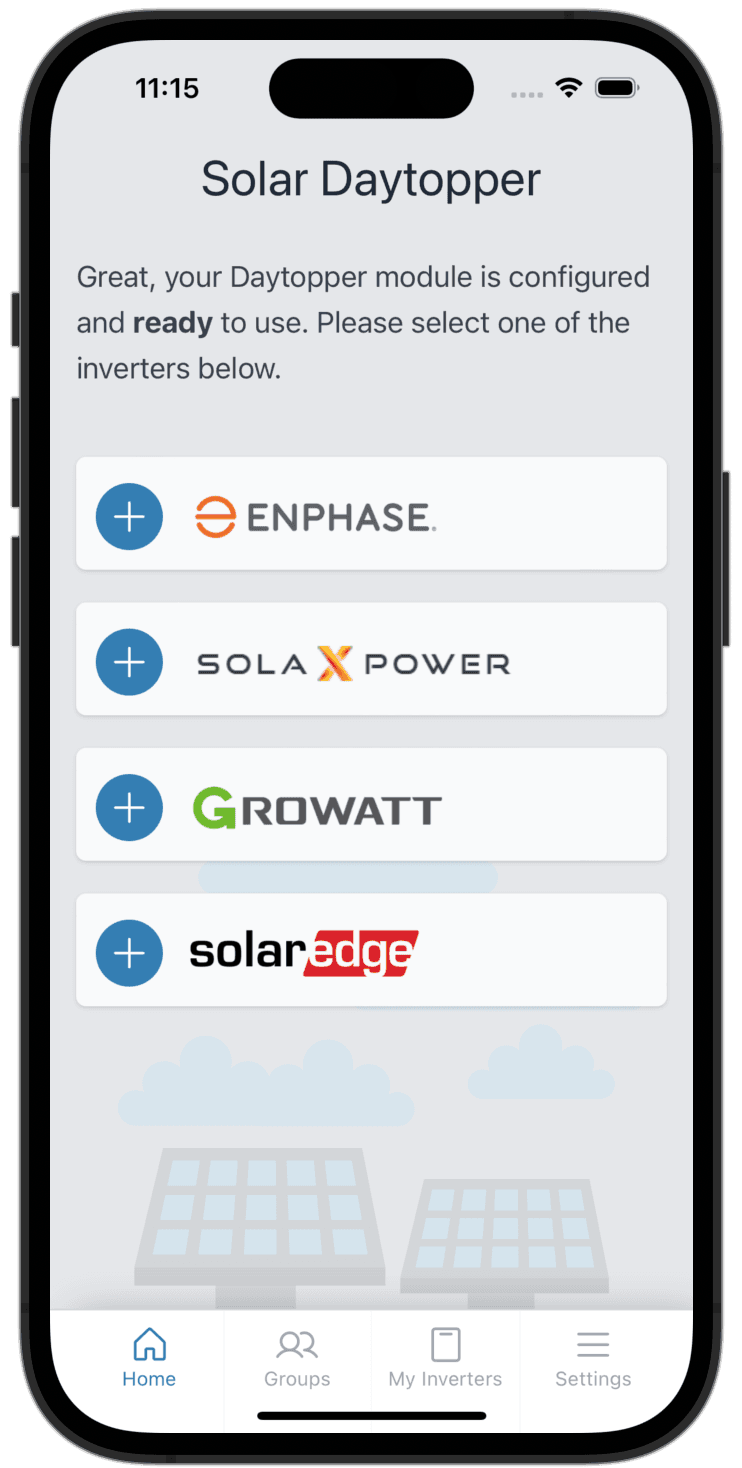Viewport: 742px width, 1468px height.
Task: Add the SolarEdge inverter
Action: [129, 953]
